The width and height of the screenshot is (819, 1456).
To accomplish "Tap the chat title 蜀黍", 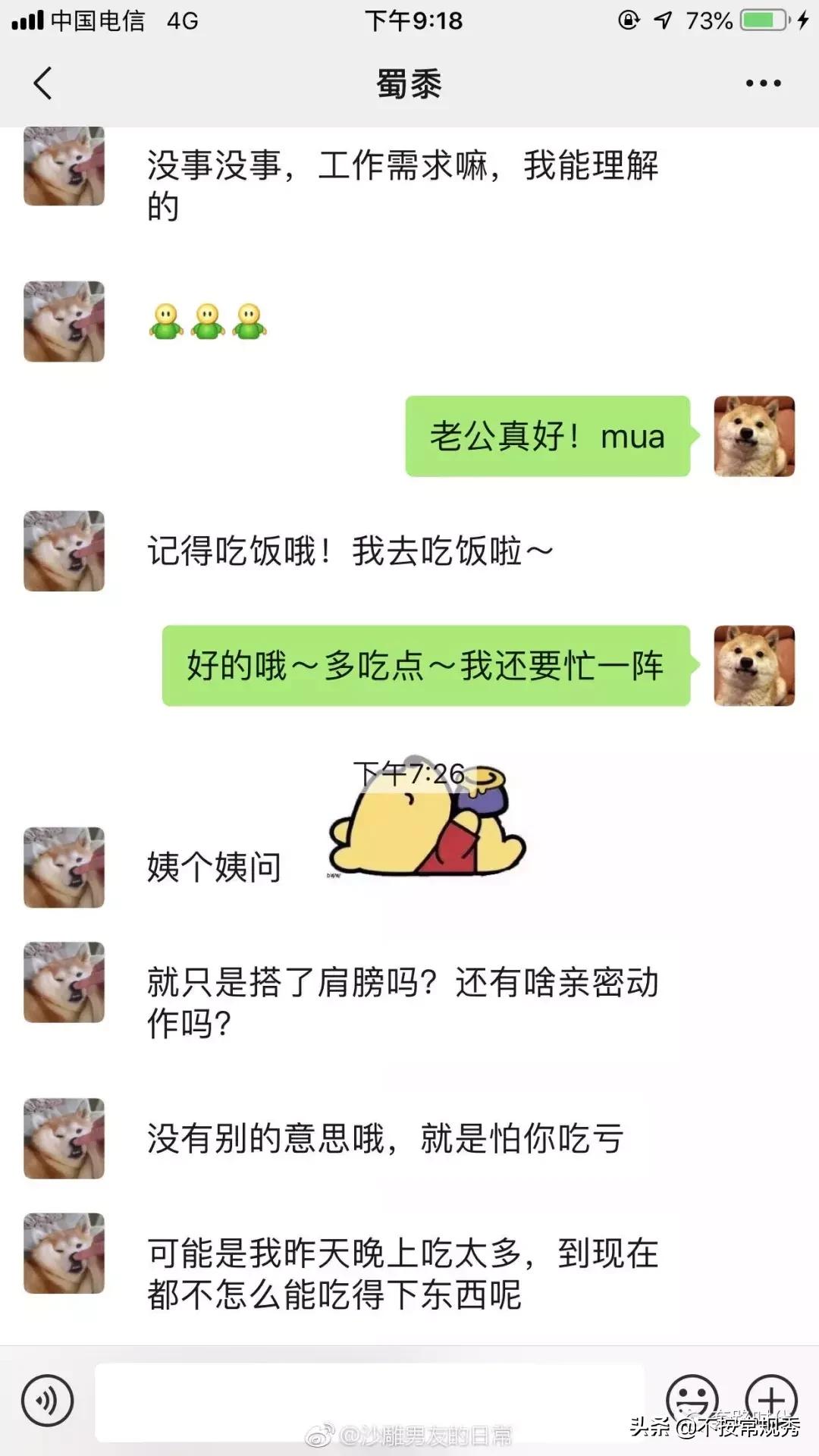I will coord(408,83).
